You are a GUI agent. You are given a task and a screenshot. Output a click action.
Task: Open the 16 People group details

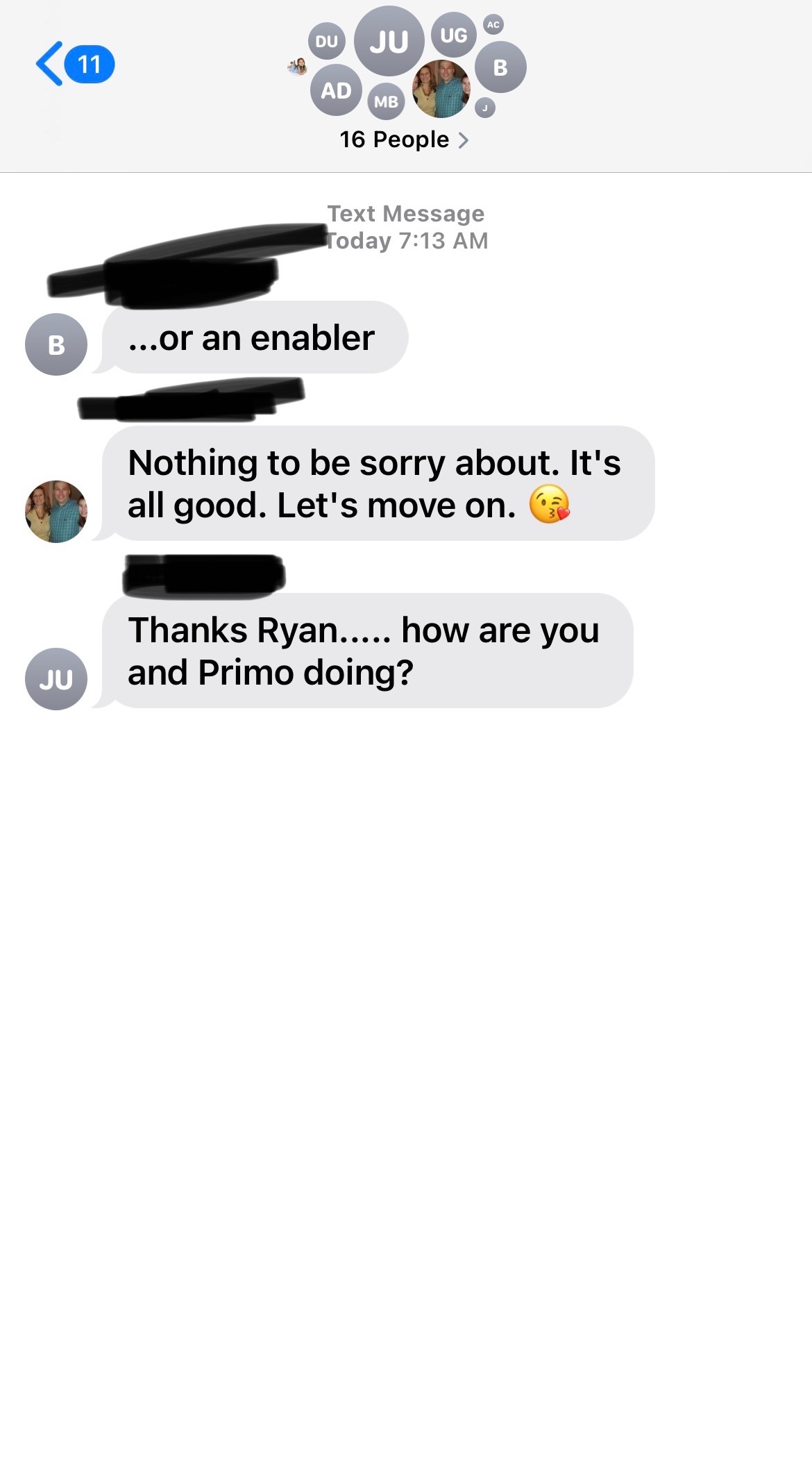coord(404,140)
